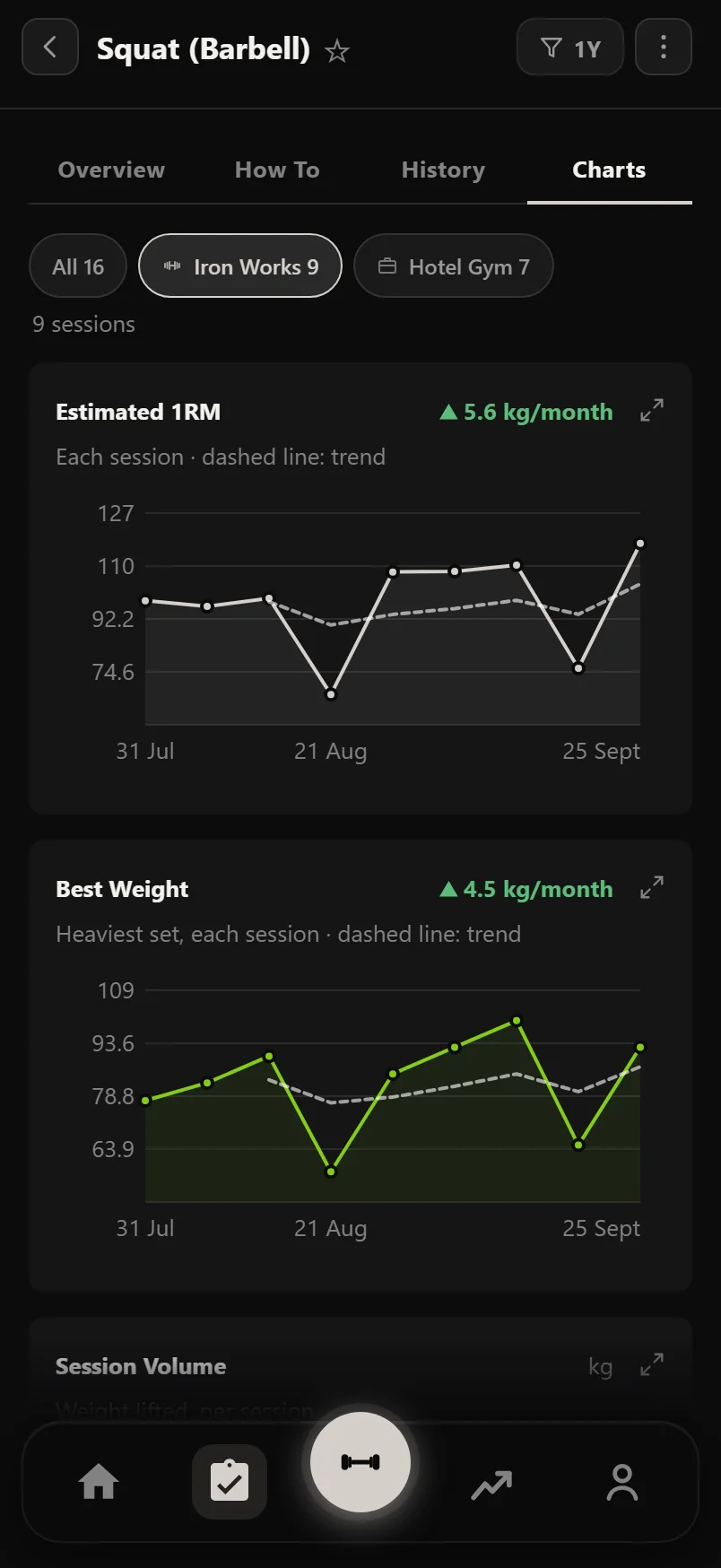Favorite Squat (Barbell) with the star
Screen dimensions: 721x1568
click(x=337, y=51)
